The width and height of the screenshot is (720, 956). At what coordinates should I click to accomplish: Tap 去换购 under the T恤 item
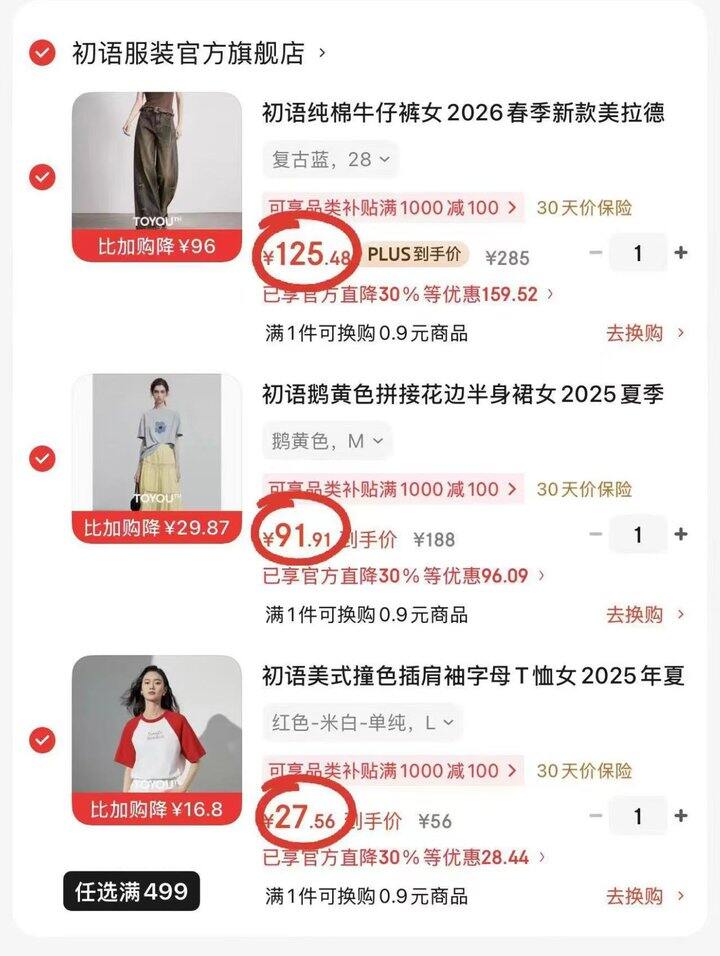(x=645, y=897)
